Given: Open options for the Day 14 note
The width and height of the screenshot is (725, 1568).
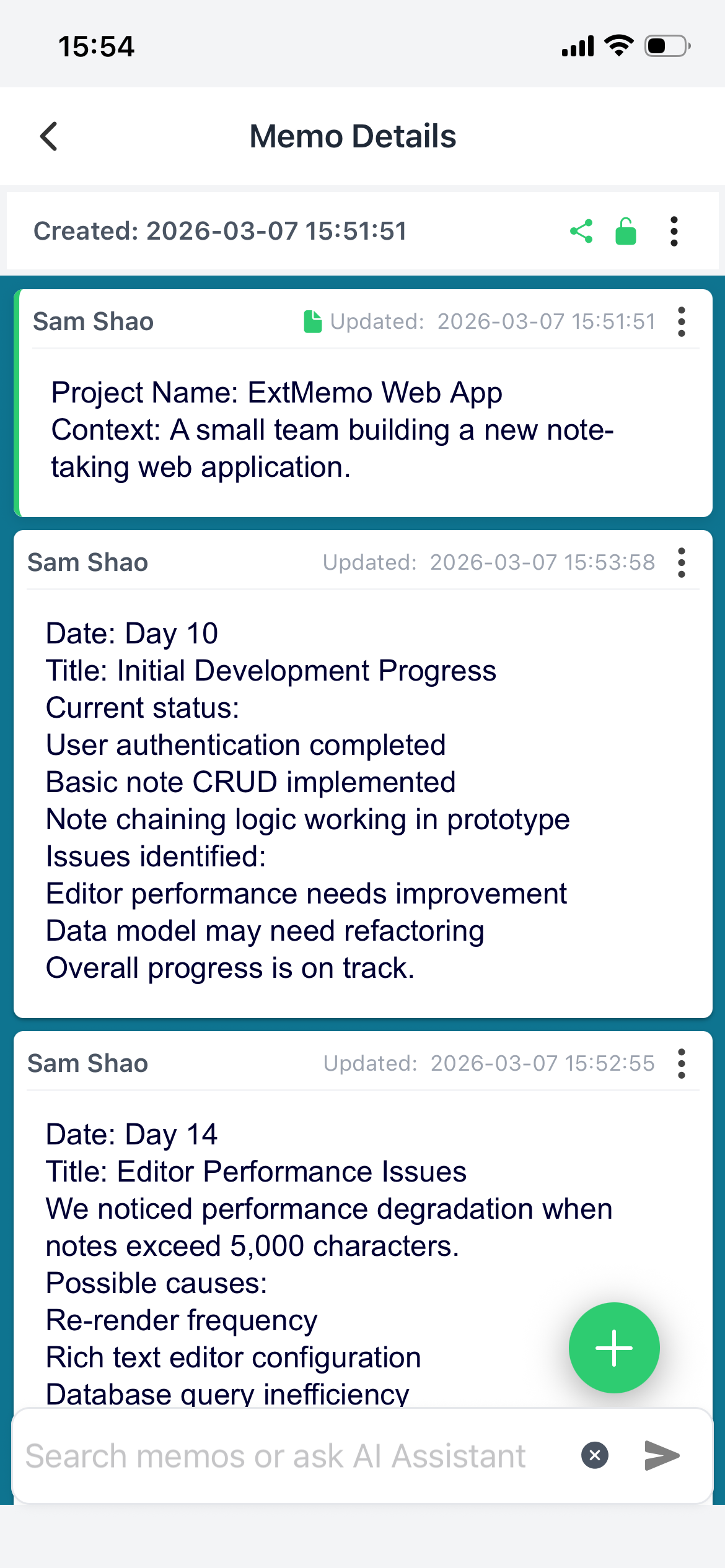Looking at the screenshot, I should pos(682,1064).
